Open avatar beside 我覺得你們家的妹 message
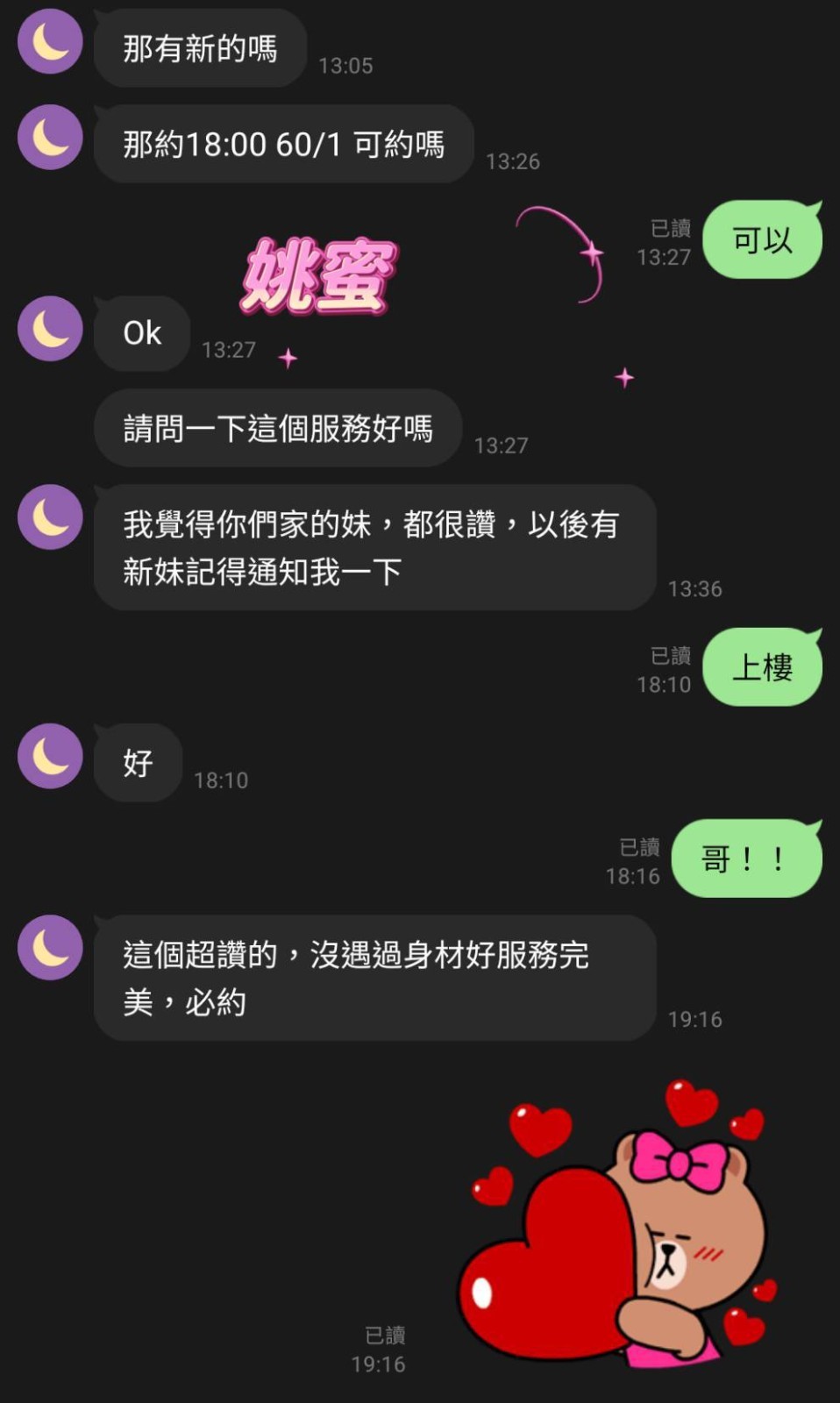This screenshot has height=1403, width=840. coord(50,517)
